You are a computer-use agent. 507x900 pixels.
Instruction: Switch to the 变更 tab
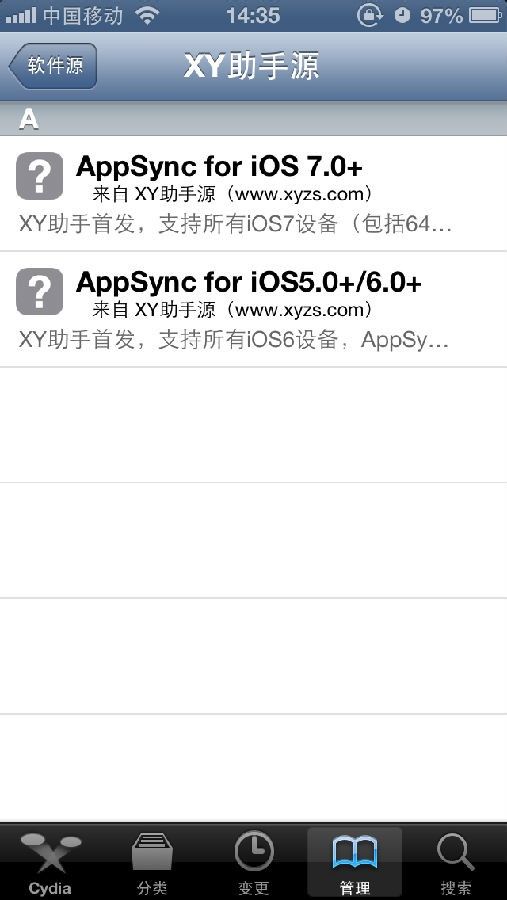pyautogui.click(x=253, y=863)
